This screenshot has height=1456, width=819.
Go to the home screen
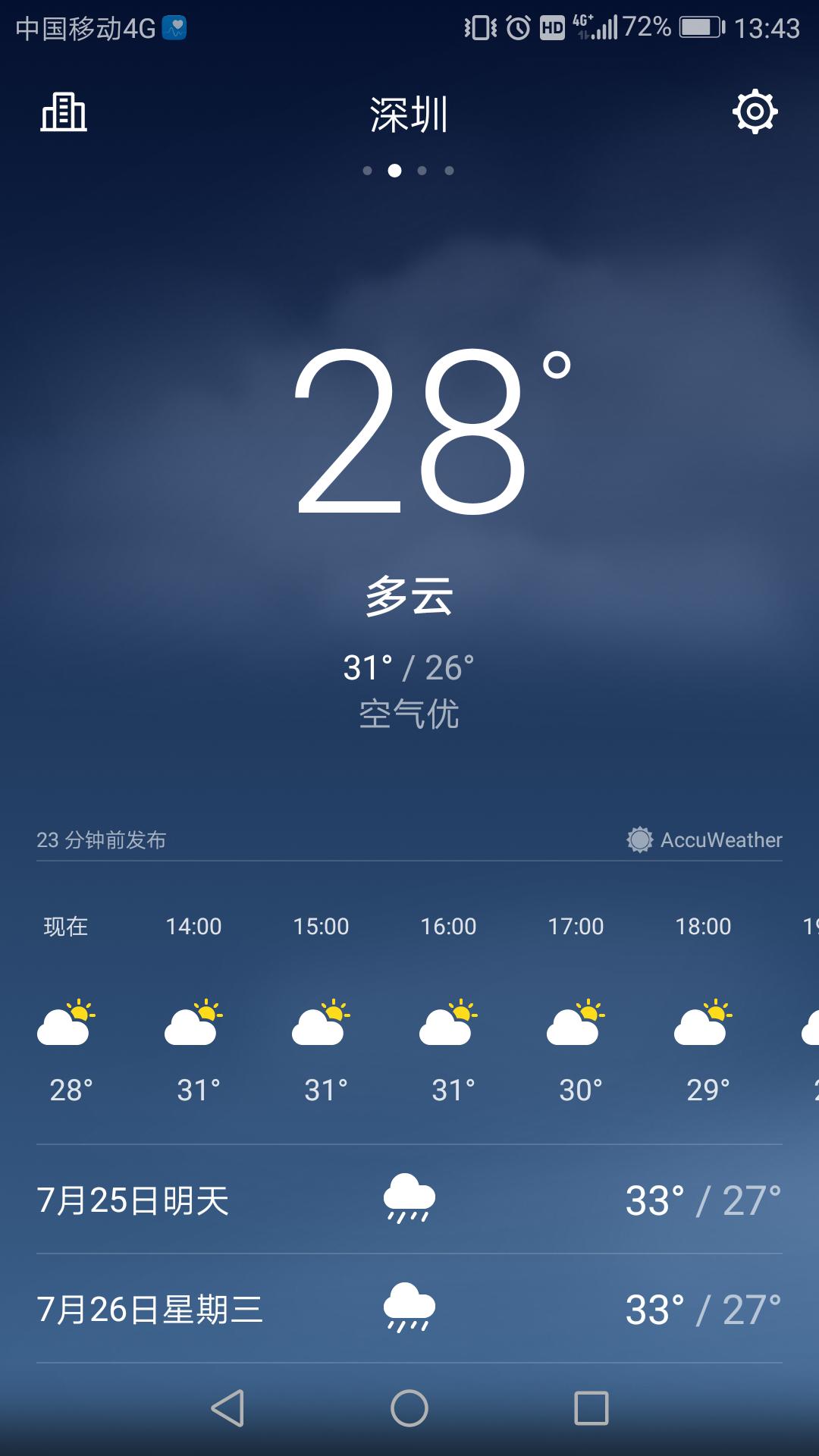tap(409, 1408)
